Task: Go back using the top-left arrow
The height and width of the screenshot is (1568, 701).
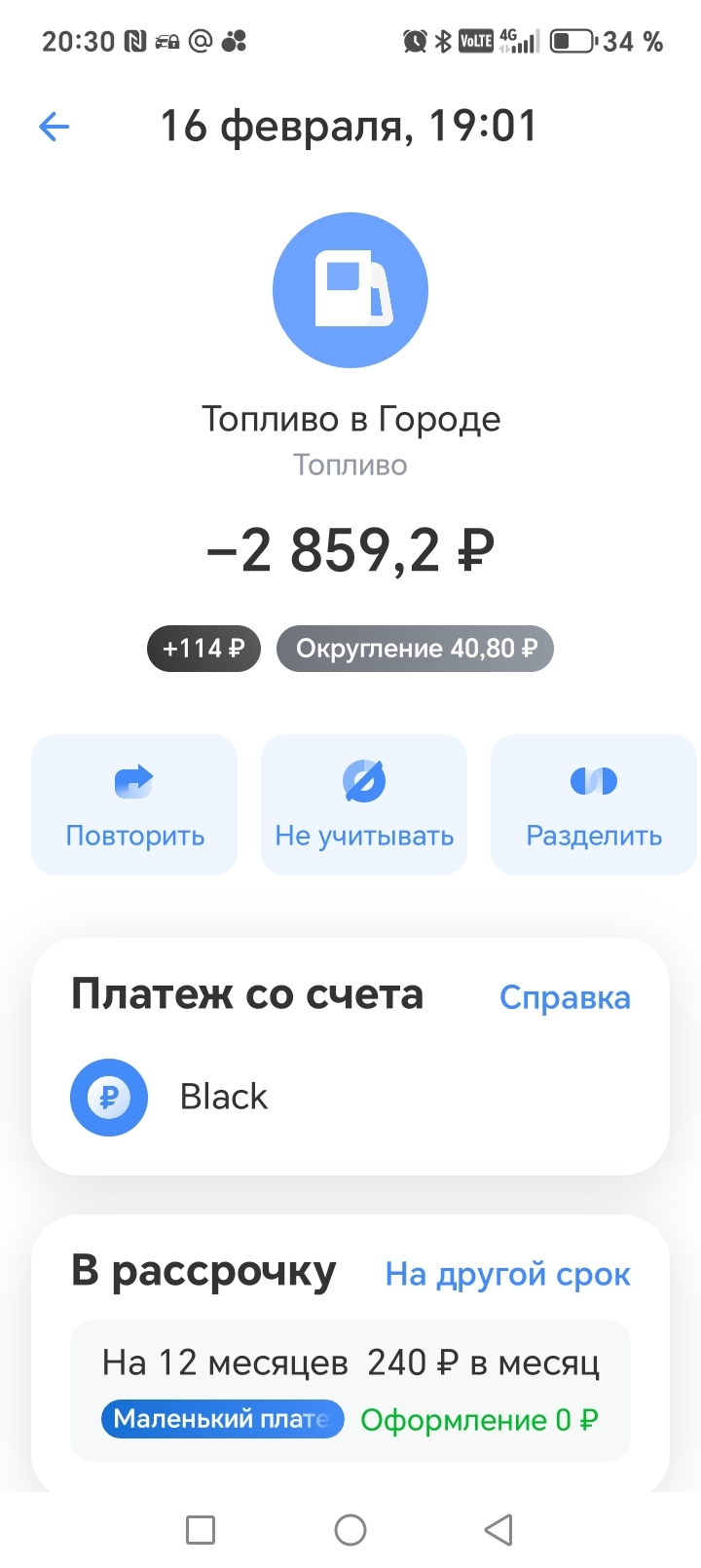Action: (x=55, y=127)
